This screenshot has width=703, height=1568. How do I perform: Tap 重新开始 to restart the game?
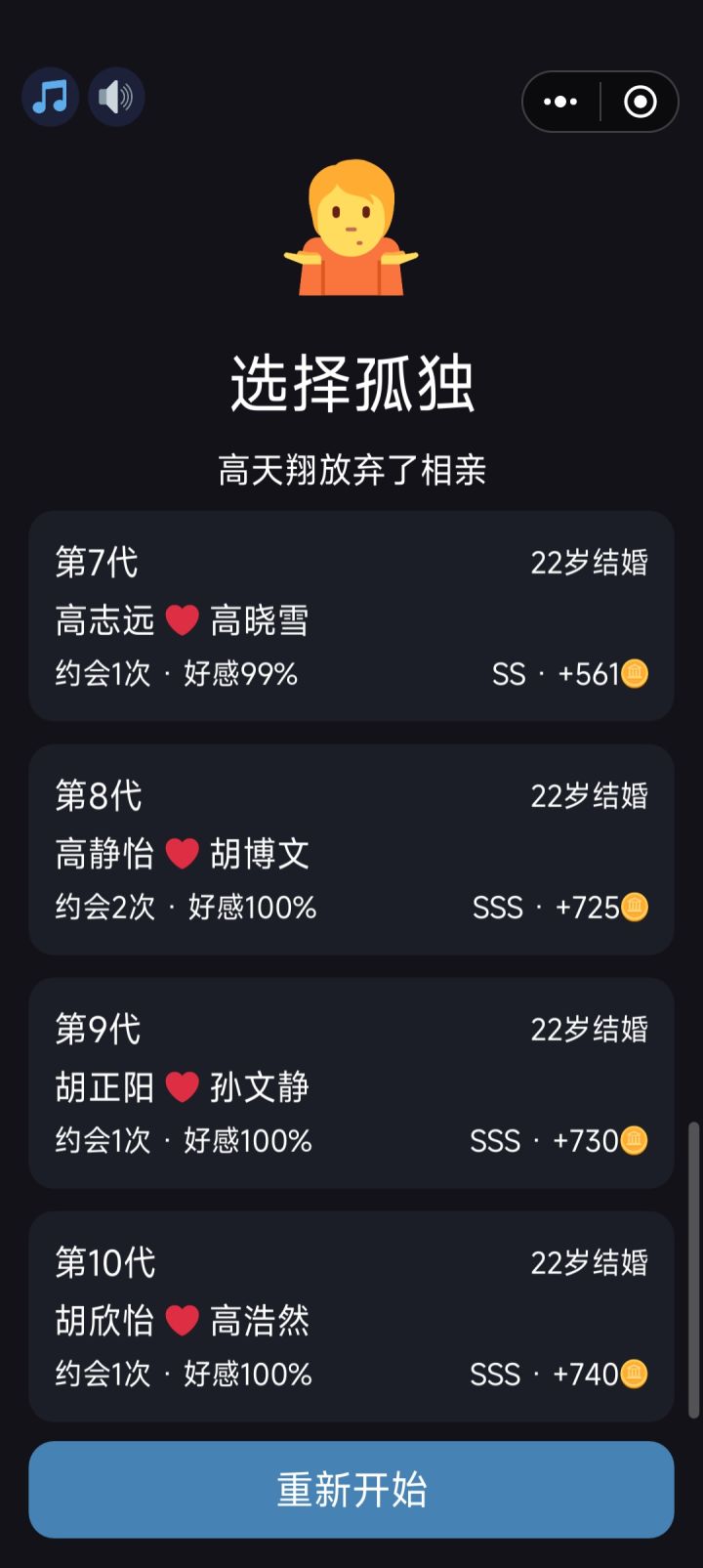pyautogui.click(x=351, y=1490)
